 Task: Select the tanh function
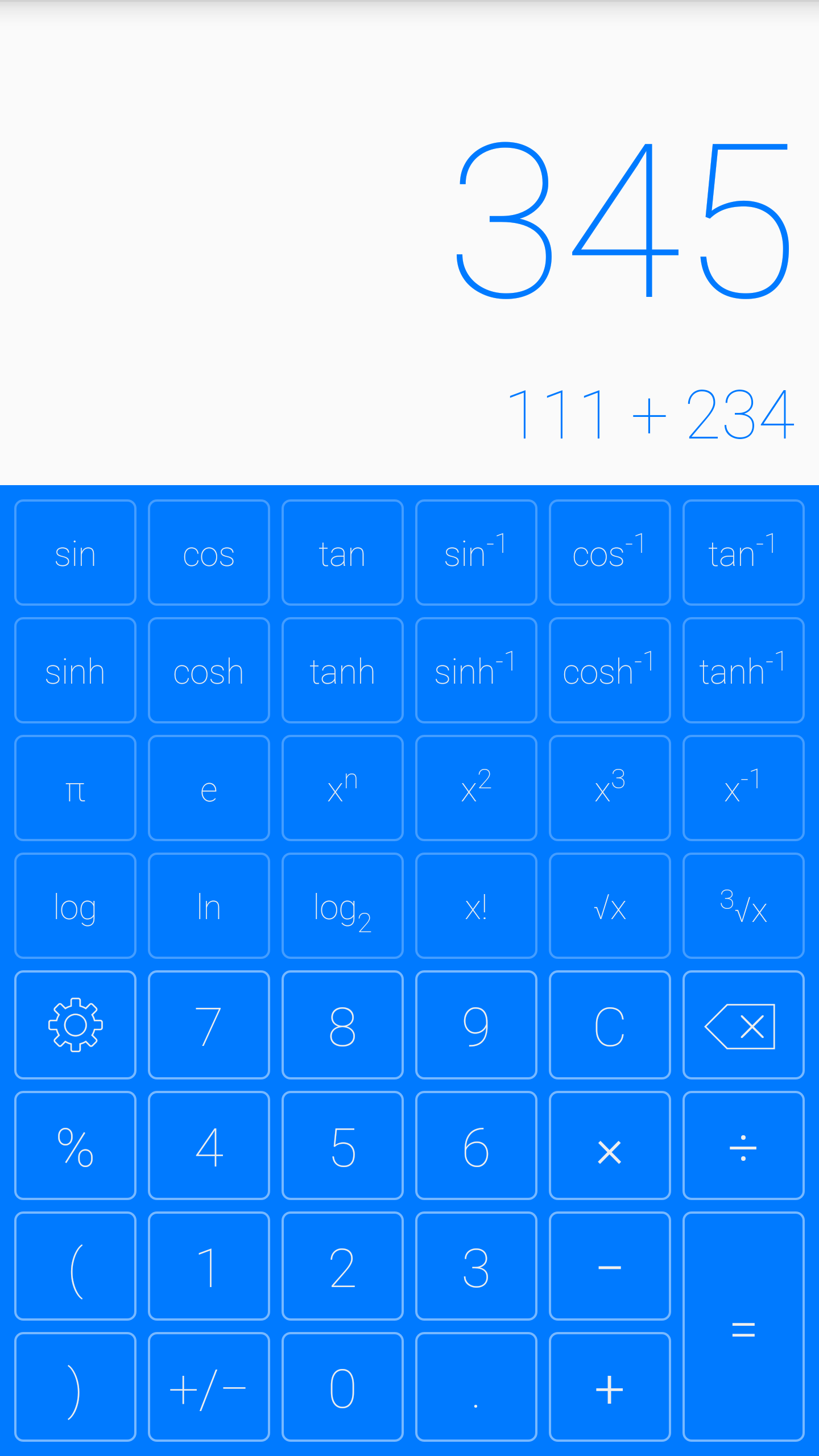[x=342, y=670]
